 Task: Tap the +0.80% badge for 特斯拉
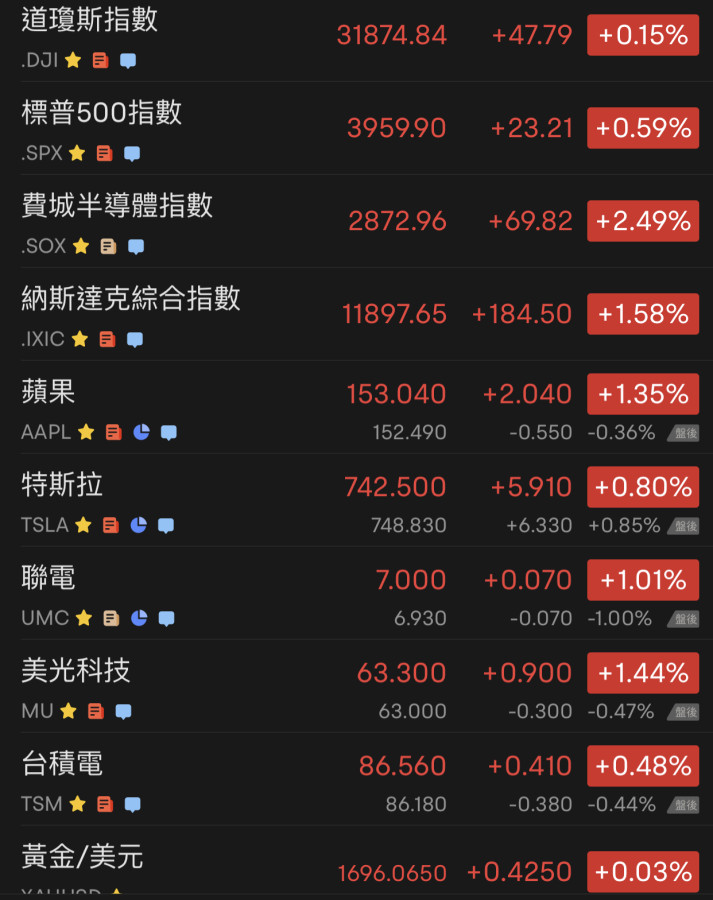point(643,487)
